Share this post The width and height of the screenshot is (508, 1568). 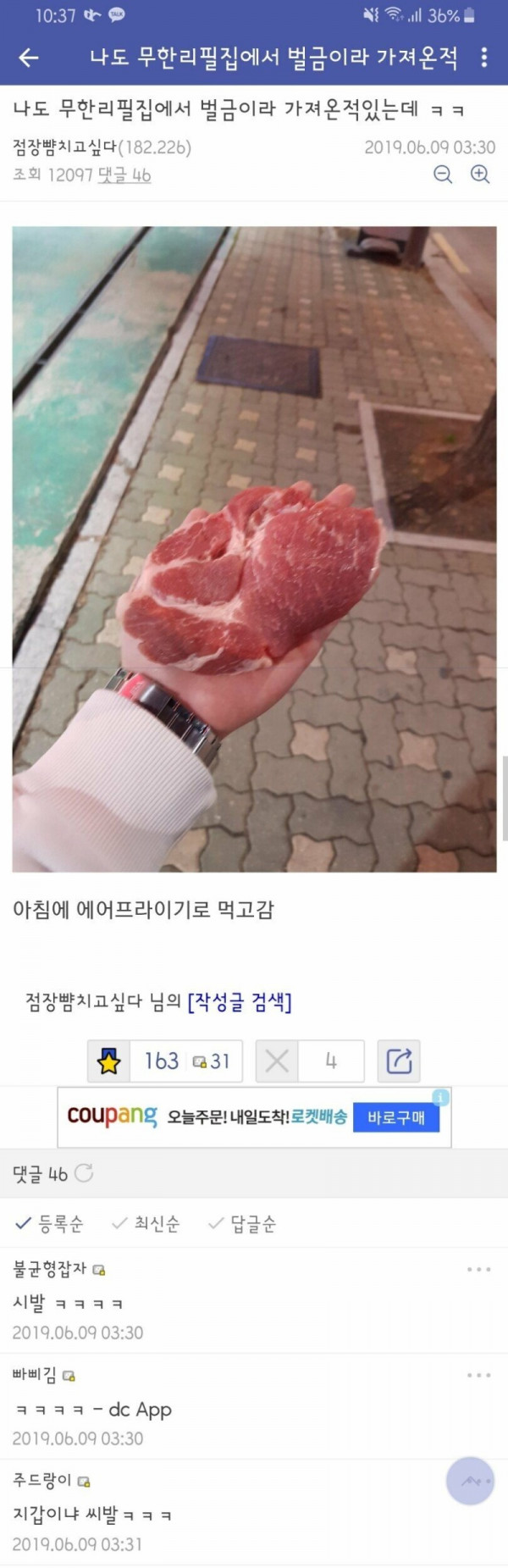pyautogui.click(x=399, y=1061)
